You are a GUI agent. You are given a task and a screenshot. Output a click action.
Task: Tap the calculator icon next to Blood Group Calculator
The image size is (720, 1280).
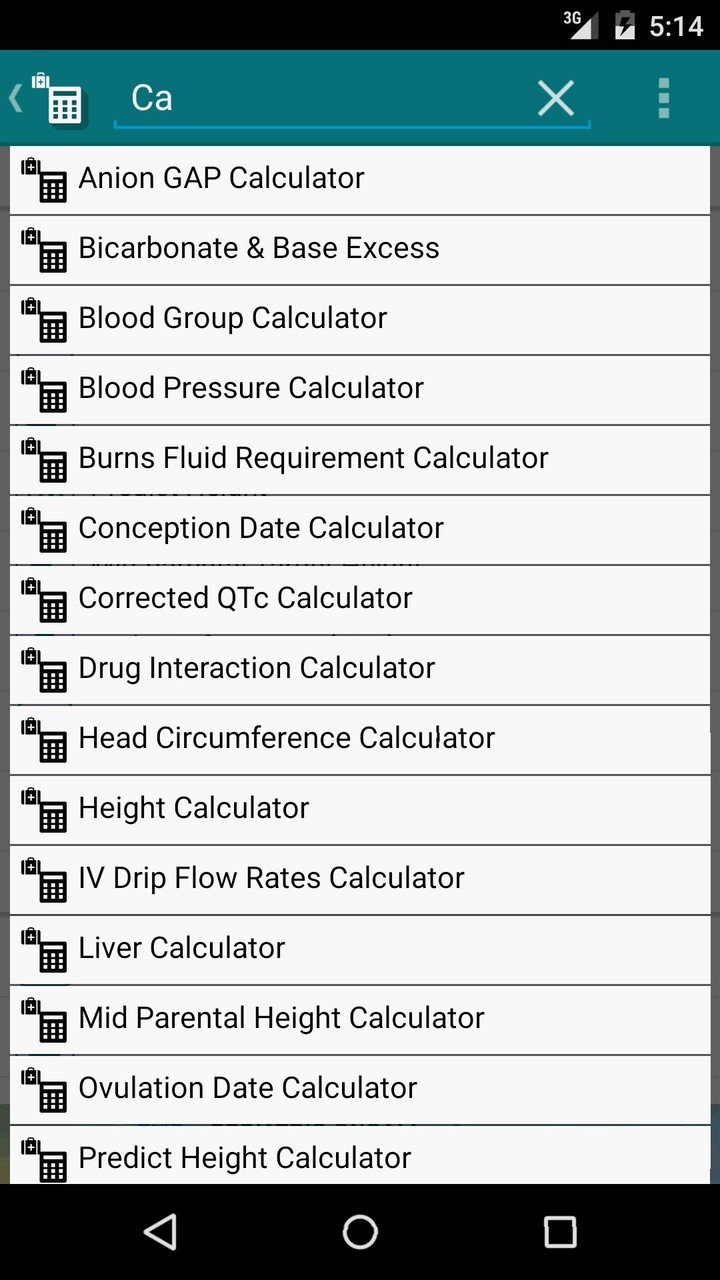click(44, 321)
